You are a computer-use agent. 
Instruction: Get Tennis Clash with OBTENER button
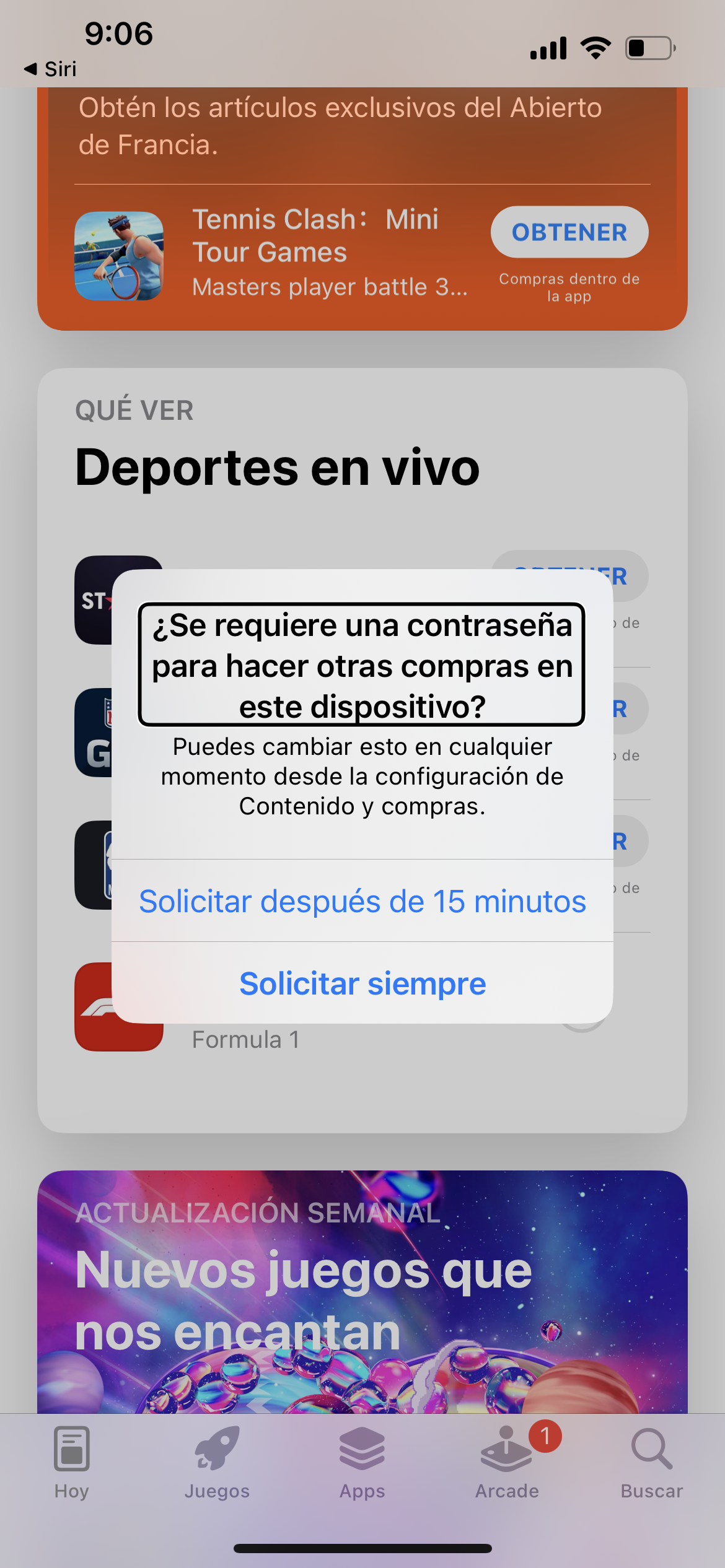click(569, 232)
